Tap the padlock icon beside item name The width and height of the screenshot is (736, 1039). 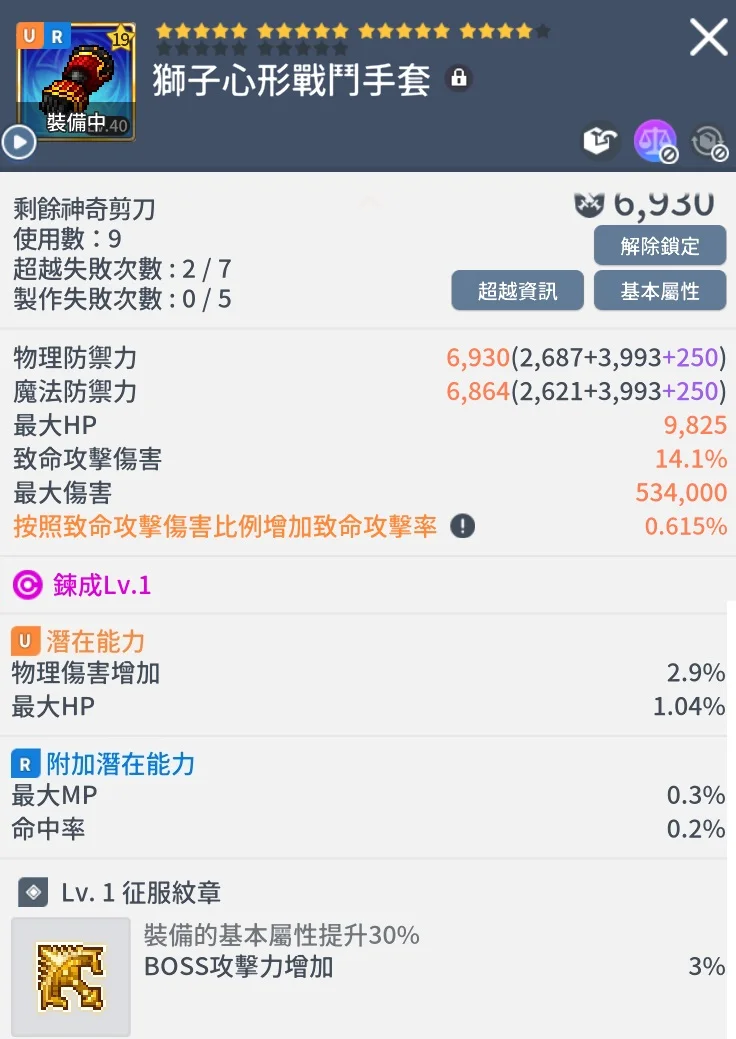point(458,78)
